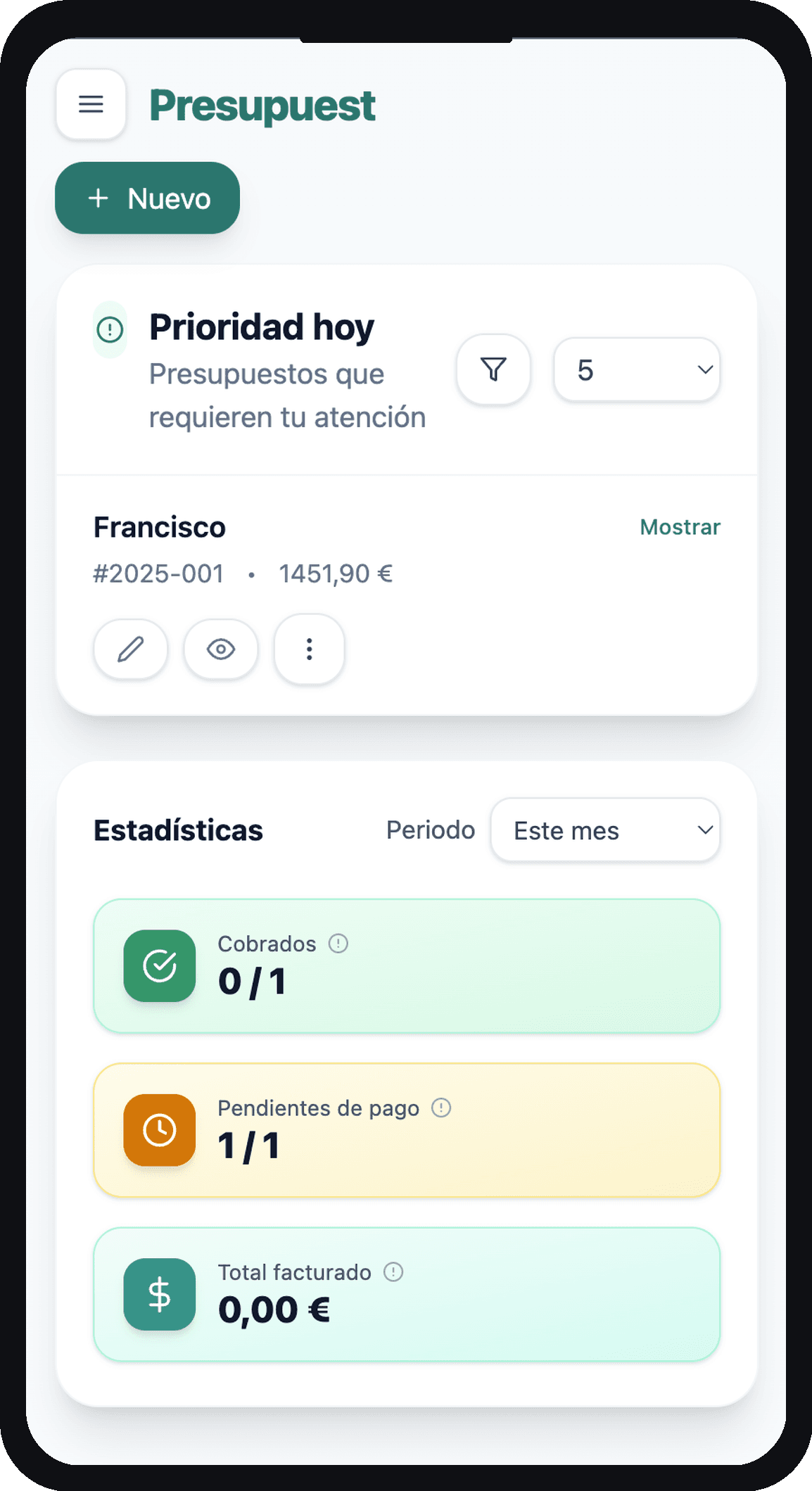This screenshot has height=1491, width=812.
Task: Click the orange clock icon on Pendientes de pago
Action: pyautogui.click(x=159, y=1130)
